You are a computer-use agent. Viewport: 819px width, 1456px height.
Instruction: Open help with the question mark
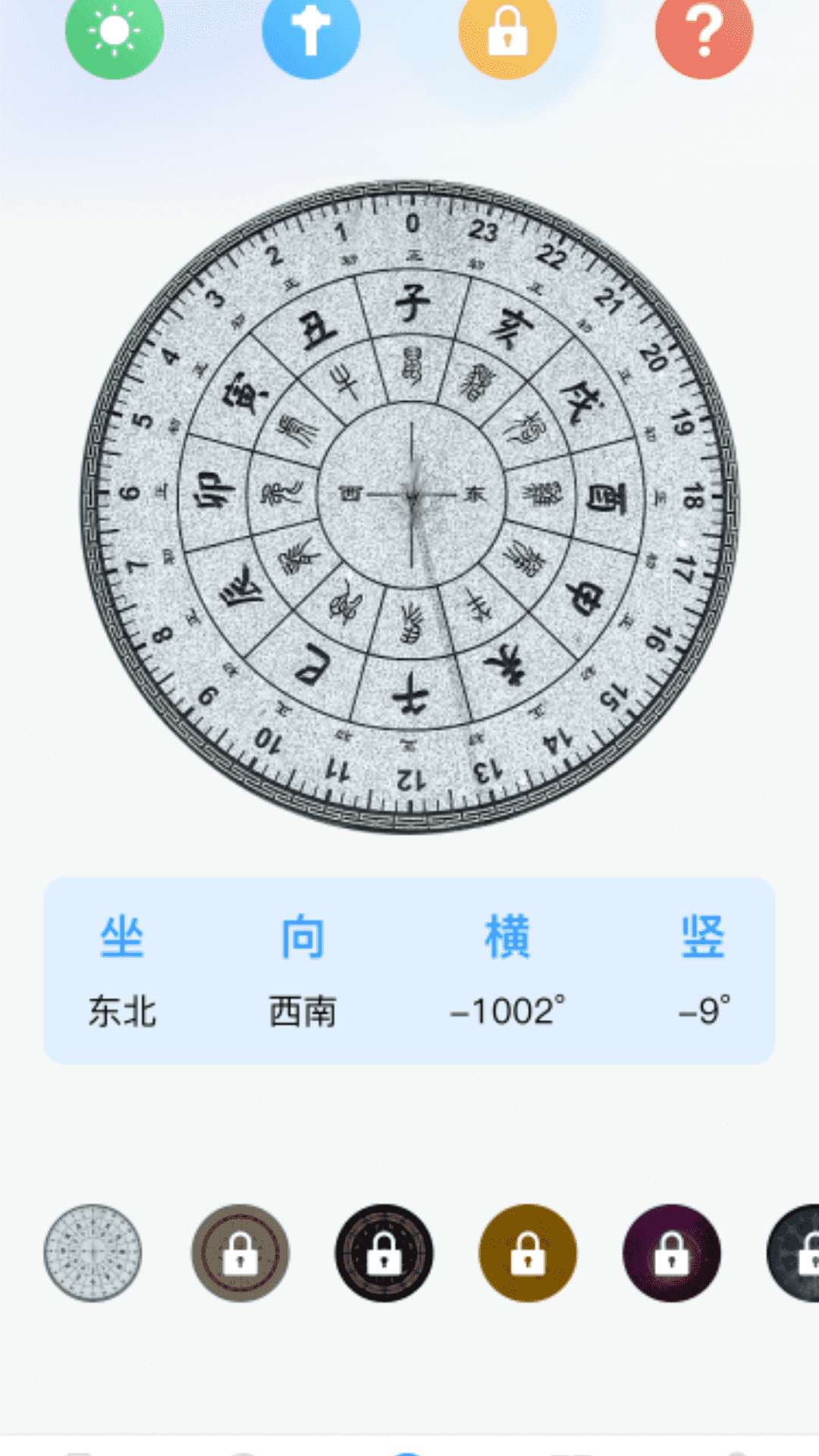[704, 32]
